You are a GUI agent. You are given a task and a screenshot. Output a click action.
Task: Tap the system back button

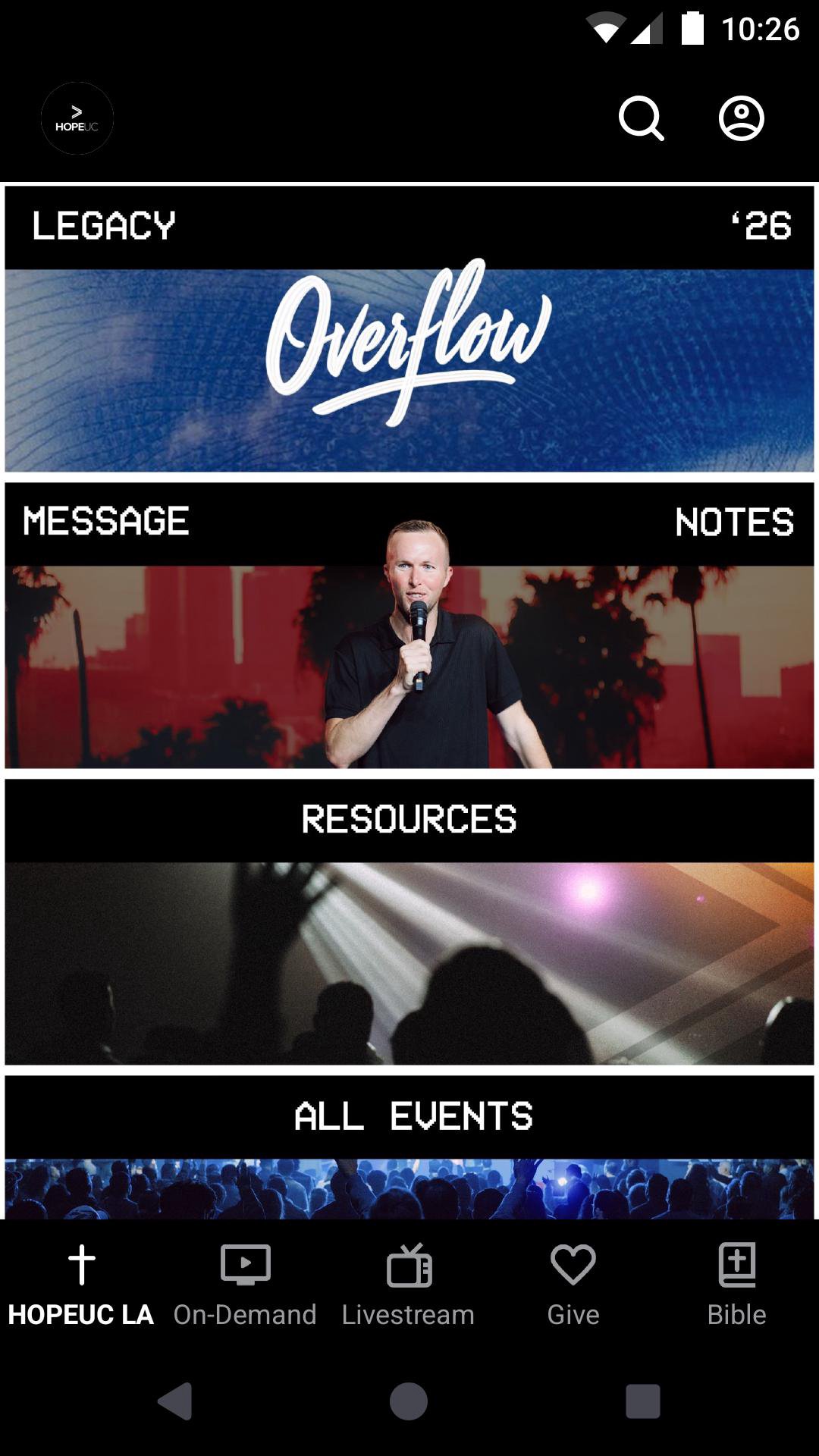(175, 1401)
